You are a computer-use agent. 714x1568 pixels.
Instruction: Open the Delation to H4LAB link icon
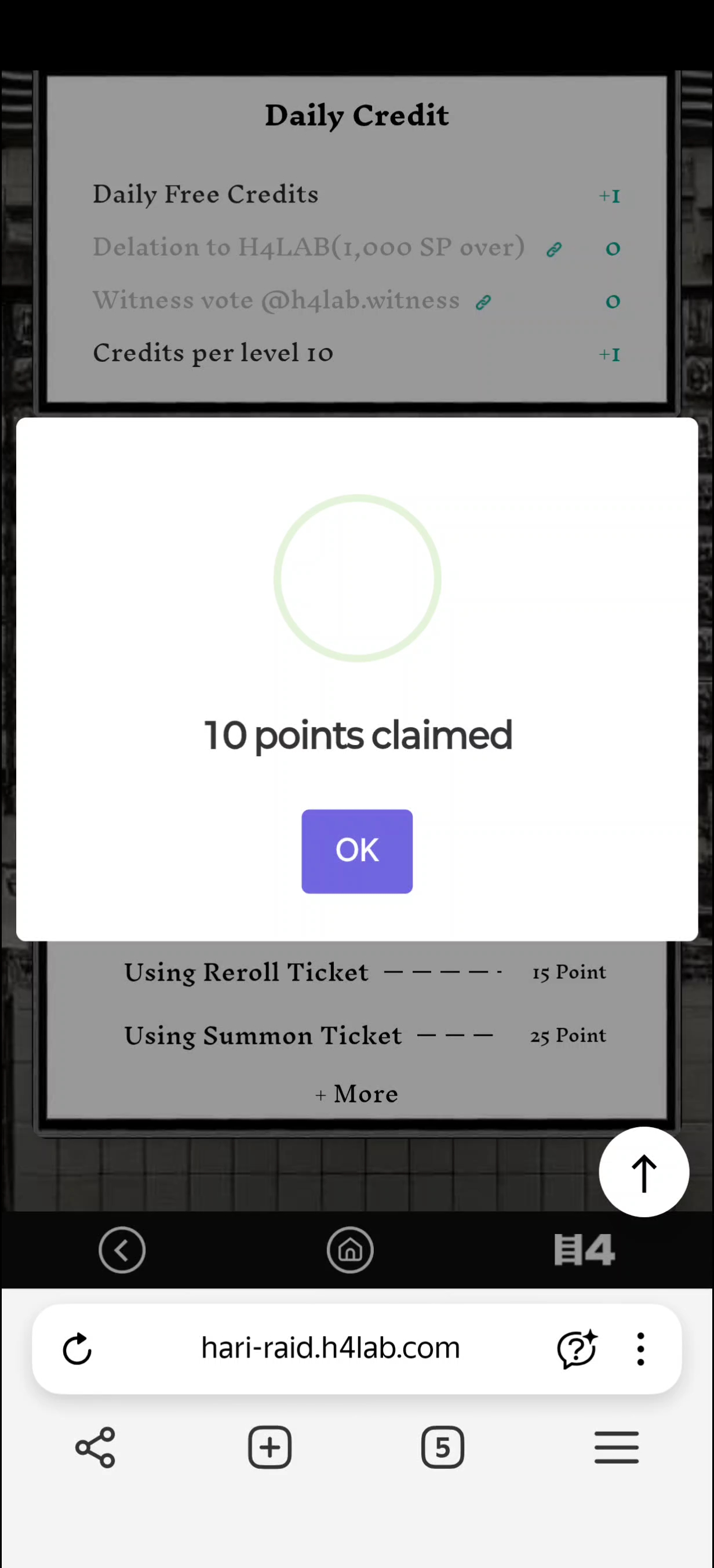click(554, 249)
